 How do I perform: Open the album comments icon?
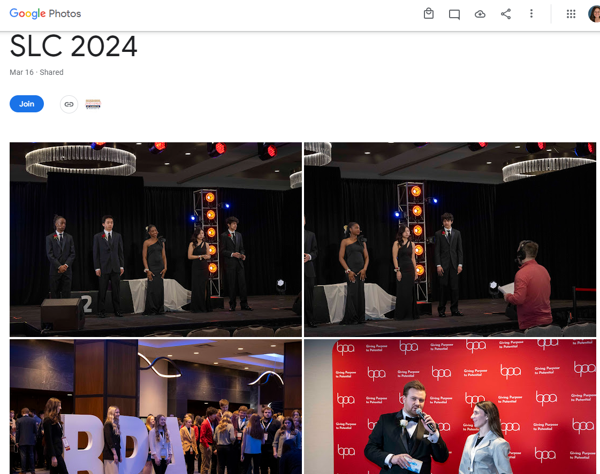tap(454, 14)
